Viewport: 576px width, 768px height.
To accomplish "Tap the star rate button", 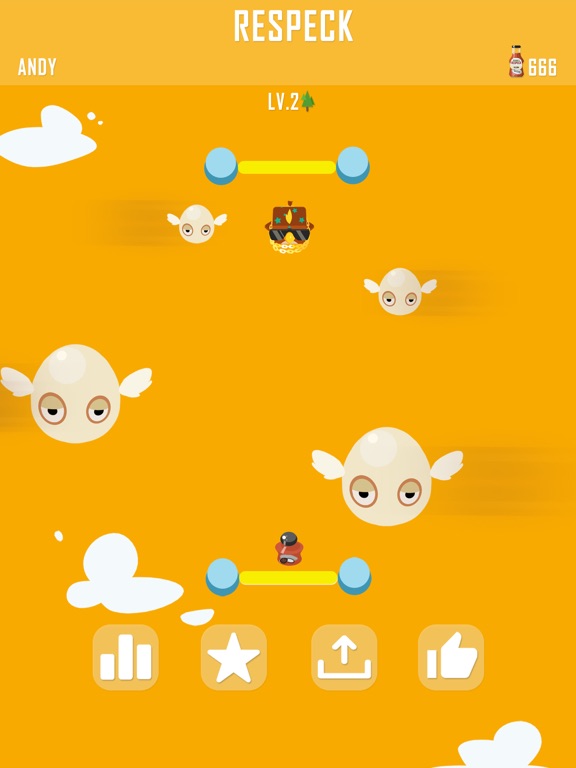I will point(234,657).
